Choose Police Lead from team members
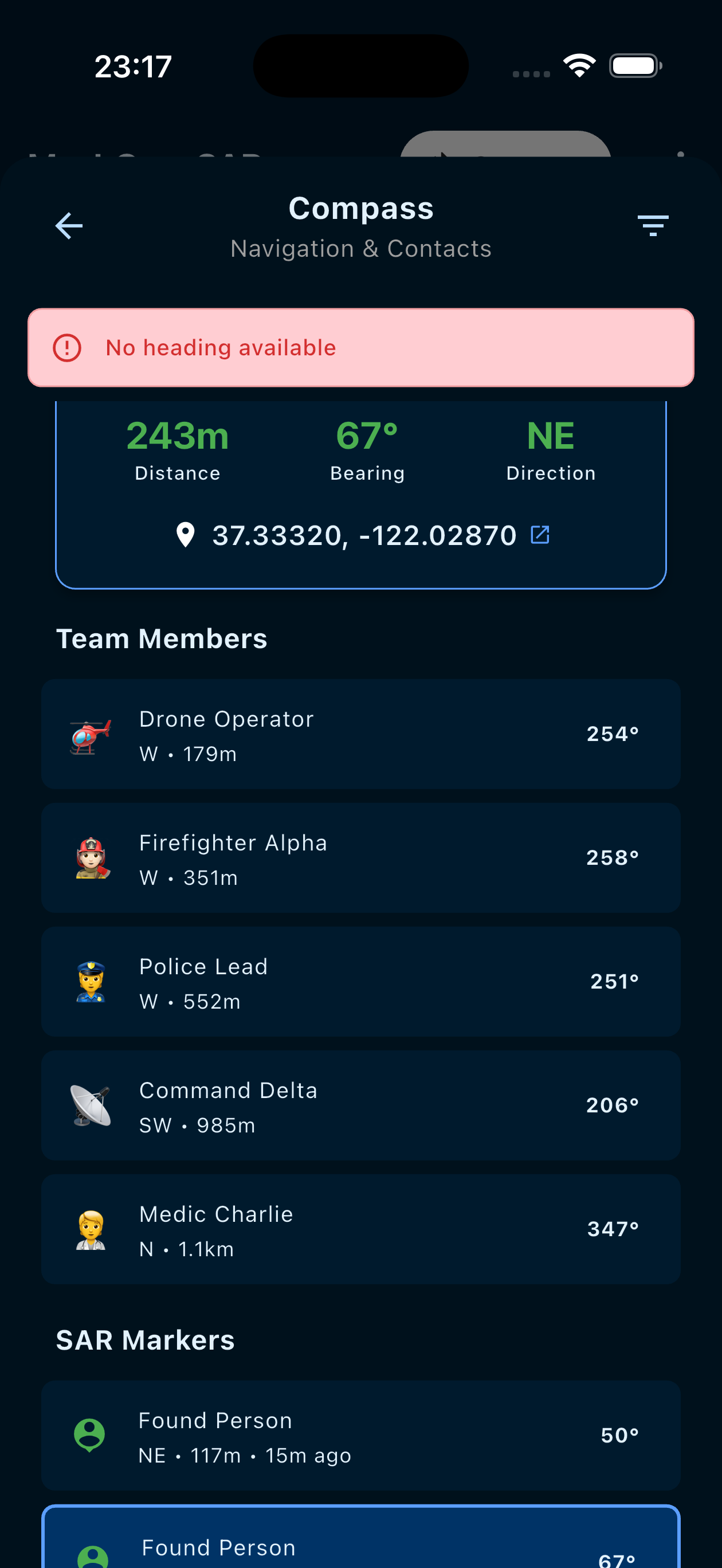Image resolution: width=722 pixels, height=1568 pixels. coord(360,981)
